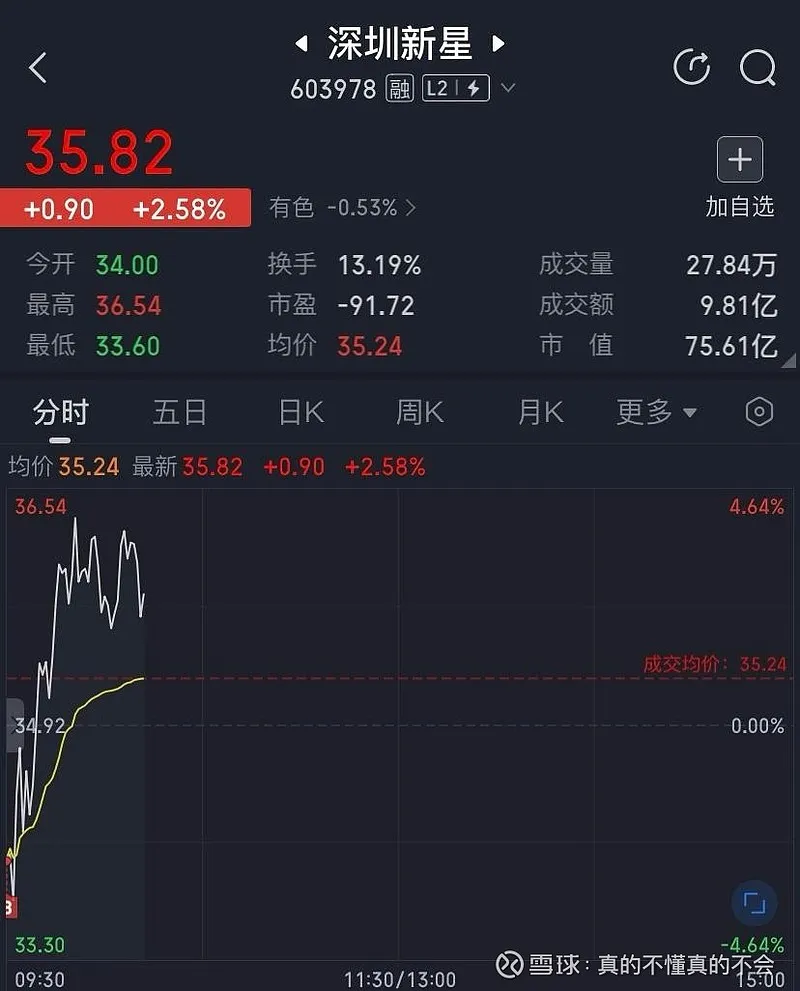Open the 有色 sector link

[x=342, y=208]
